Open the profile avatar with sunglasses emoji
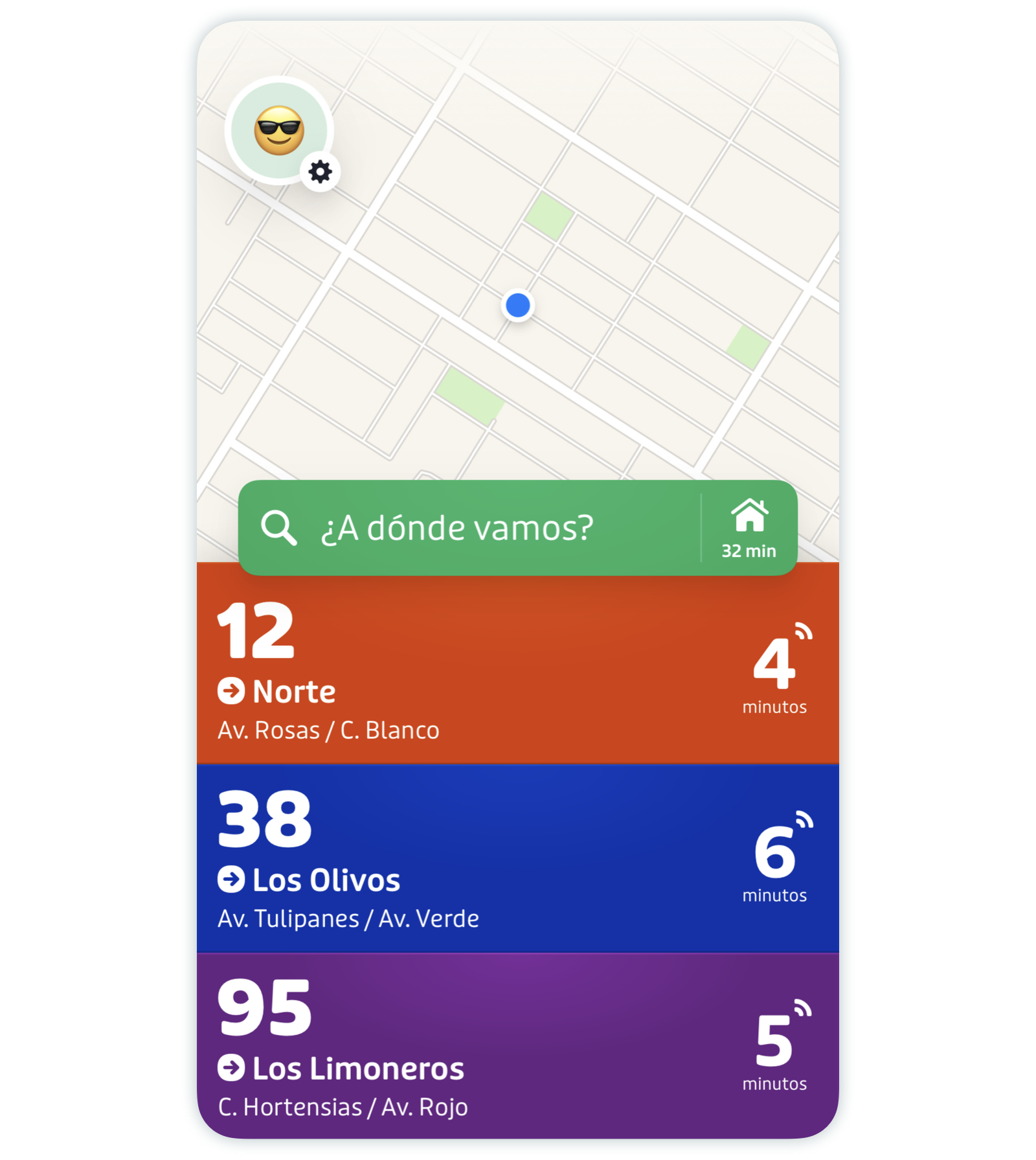Viewport: 1036px width, 1160px height. [x=278, y=130]
